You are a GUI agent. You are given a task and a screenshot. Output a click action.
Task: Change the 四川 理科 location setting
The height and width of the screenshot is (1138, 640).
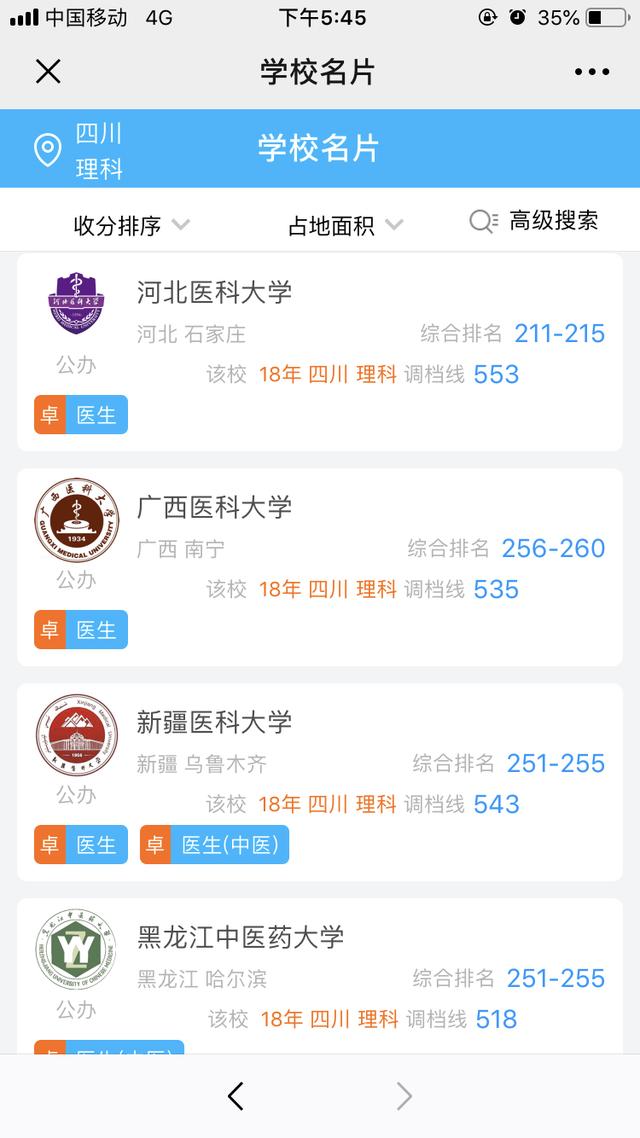(x=78, y=151)
